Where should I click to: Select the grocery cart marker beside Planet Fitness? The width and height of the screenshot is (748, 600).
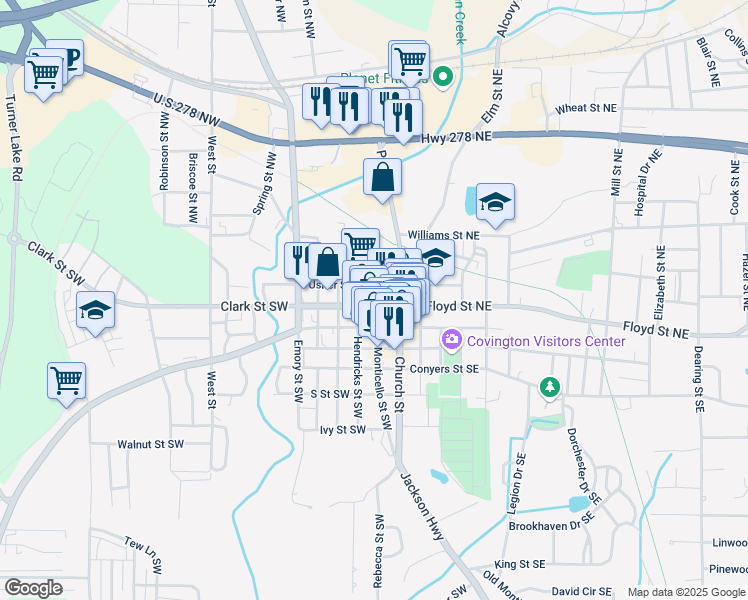point(410,61)
